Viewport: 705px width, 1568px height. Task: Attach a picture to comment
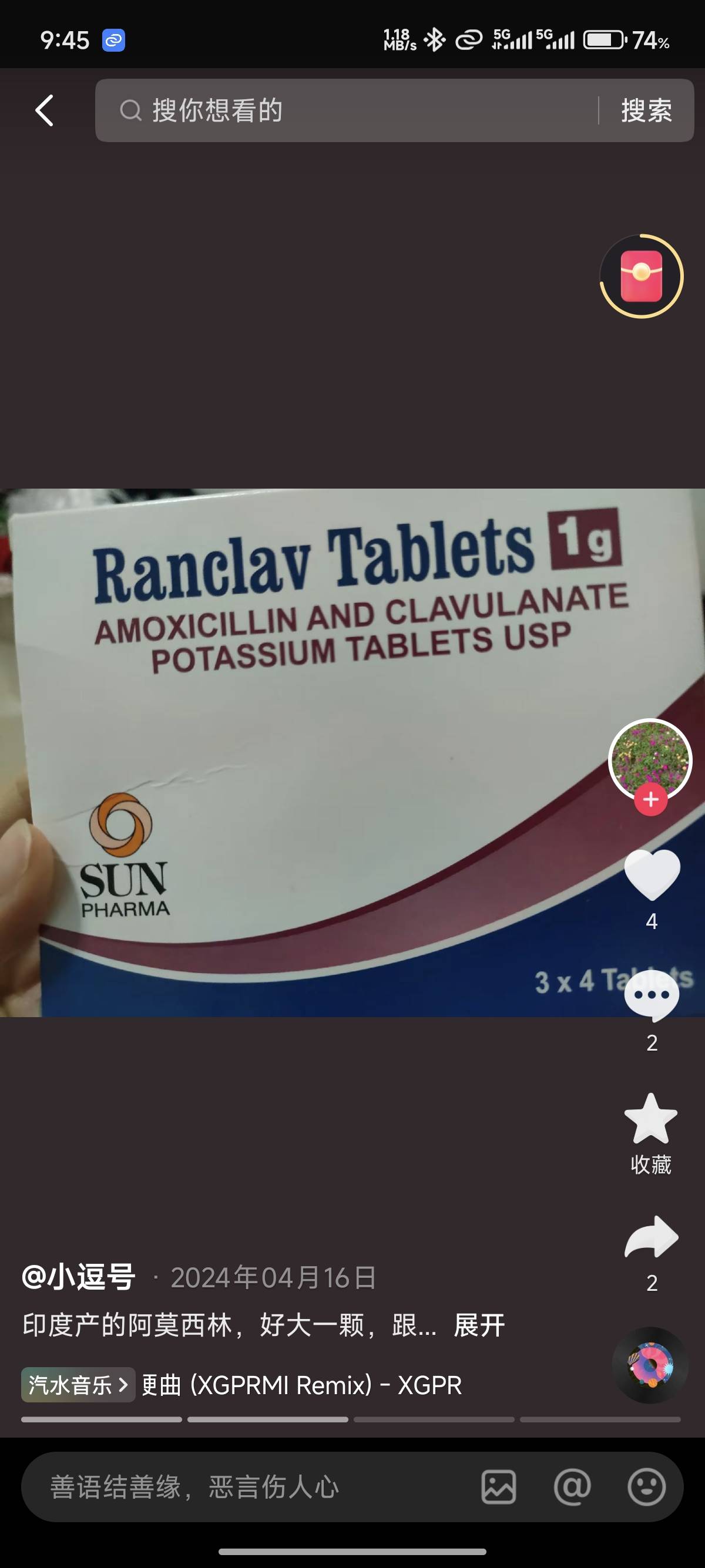(x=499, y=1487)
